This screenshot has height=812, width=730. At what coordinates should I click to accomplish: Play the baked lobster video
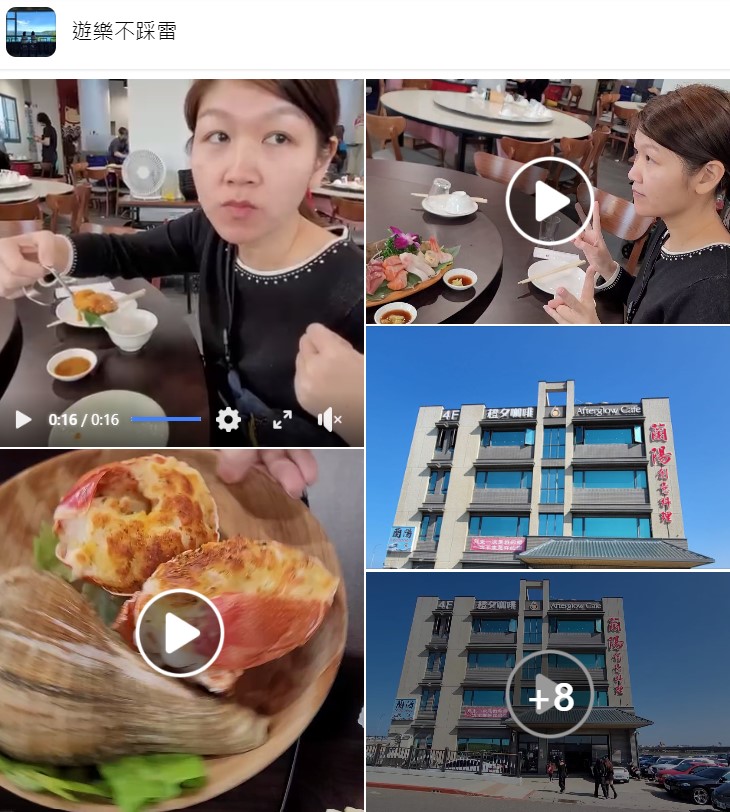point(180,632)
